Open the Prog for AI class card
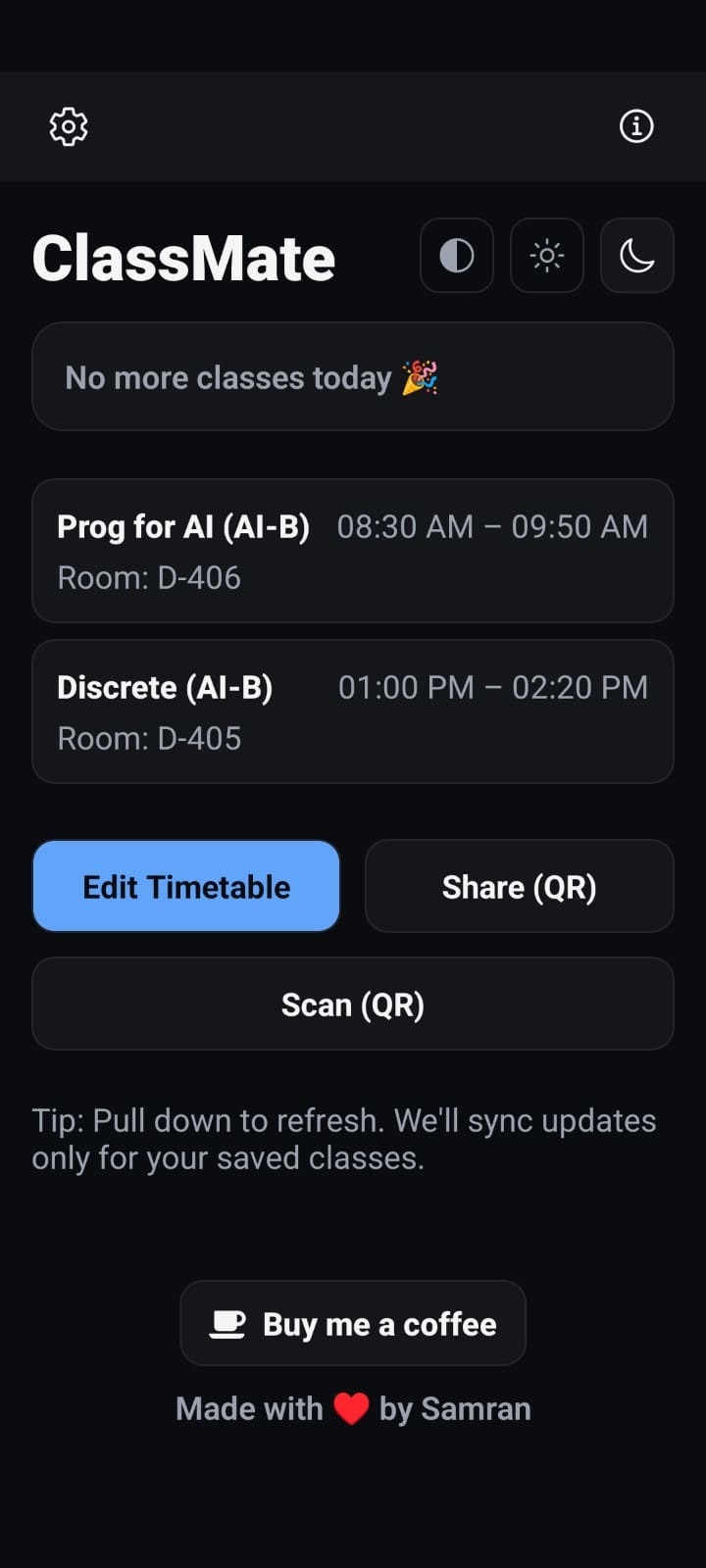The height and width of the screenshot is (1568, 706). (353, 551)
